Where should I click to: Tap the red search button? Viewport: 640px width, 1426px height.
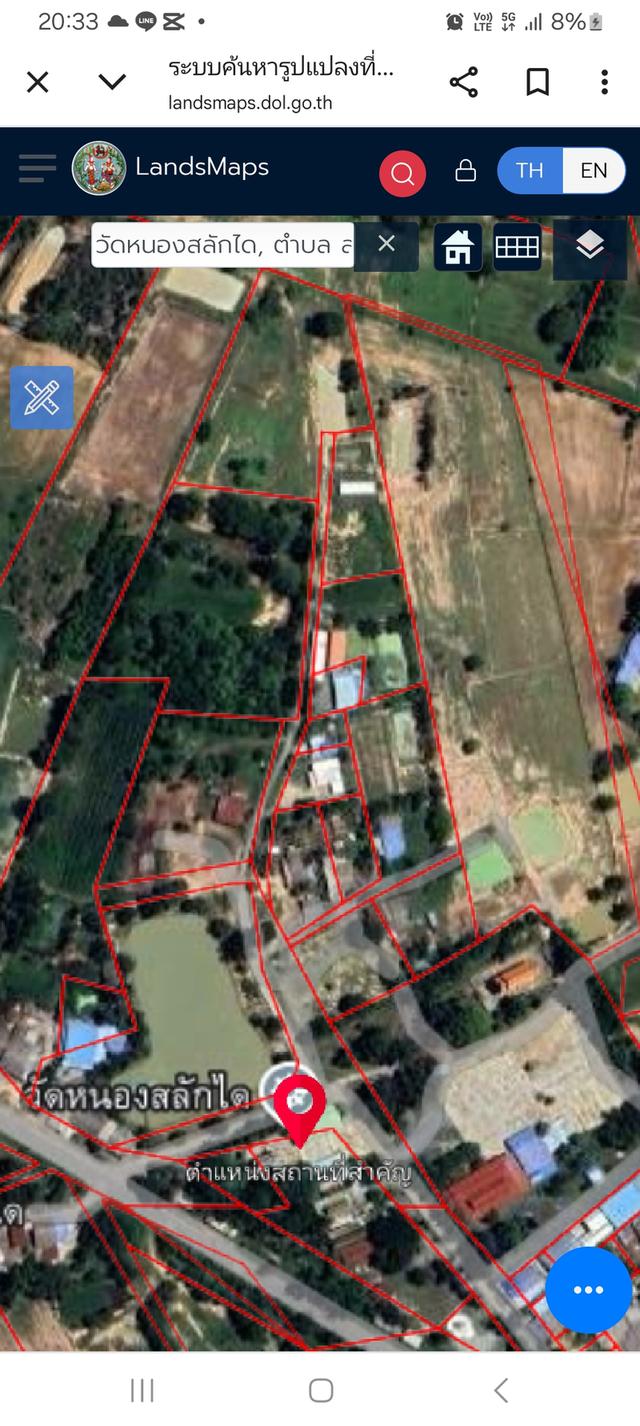click(402, 174)
